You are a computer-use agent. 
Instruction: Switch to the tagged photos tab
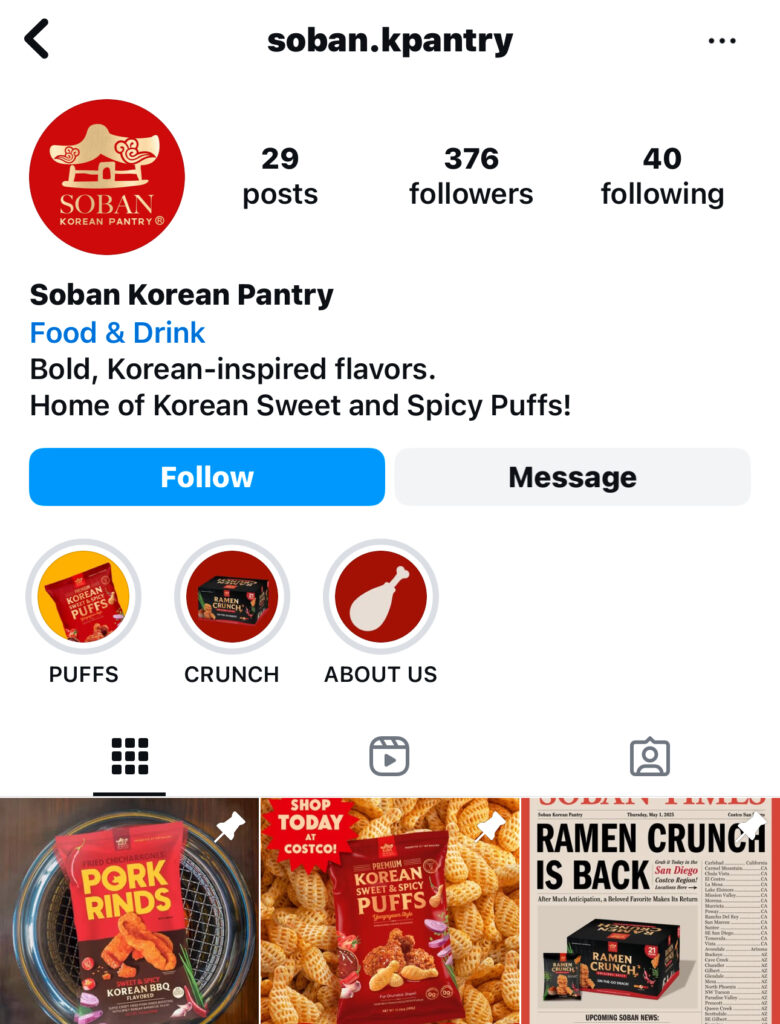click(649, 757)
